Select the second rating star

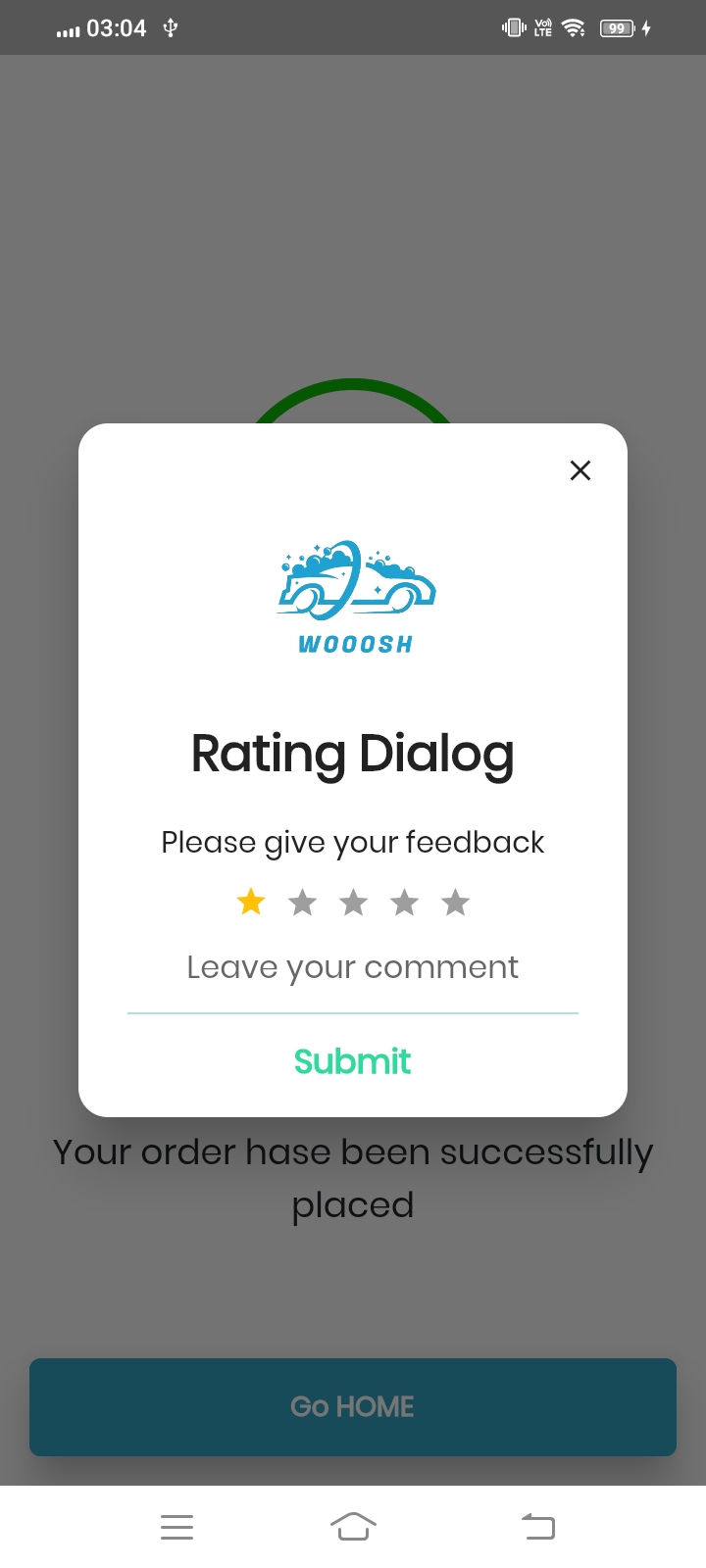coord(302,902)
